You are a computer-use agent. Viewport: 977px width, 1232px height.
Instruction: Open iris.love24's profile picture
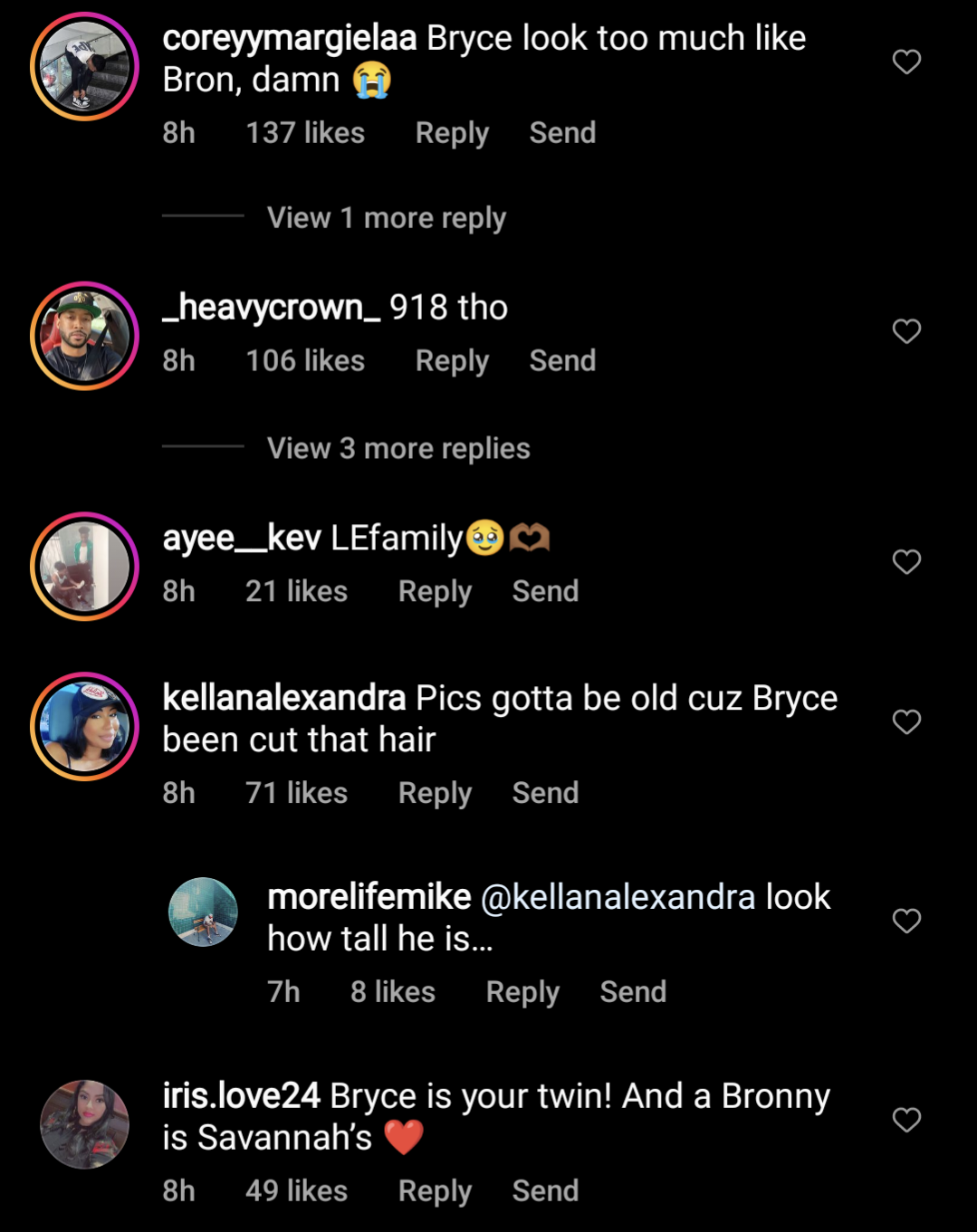pyautogui.click(x=84, y=1124)
